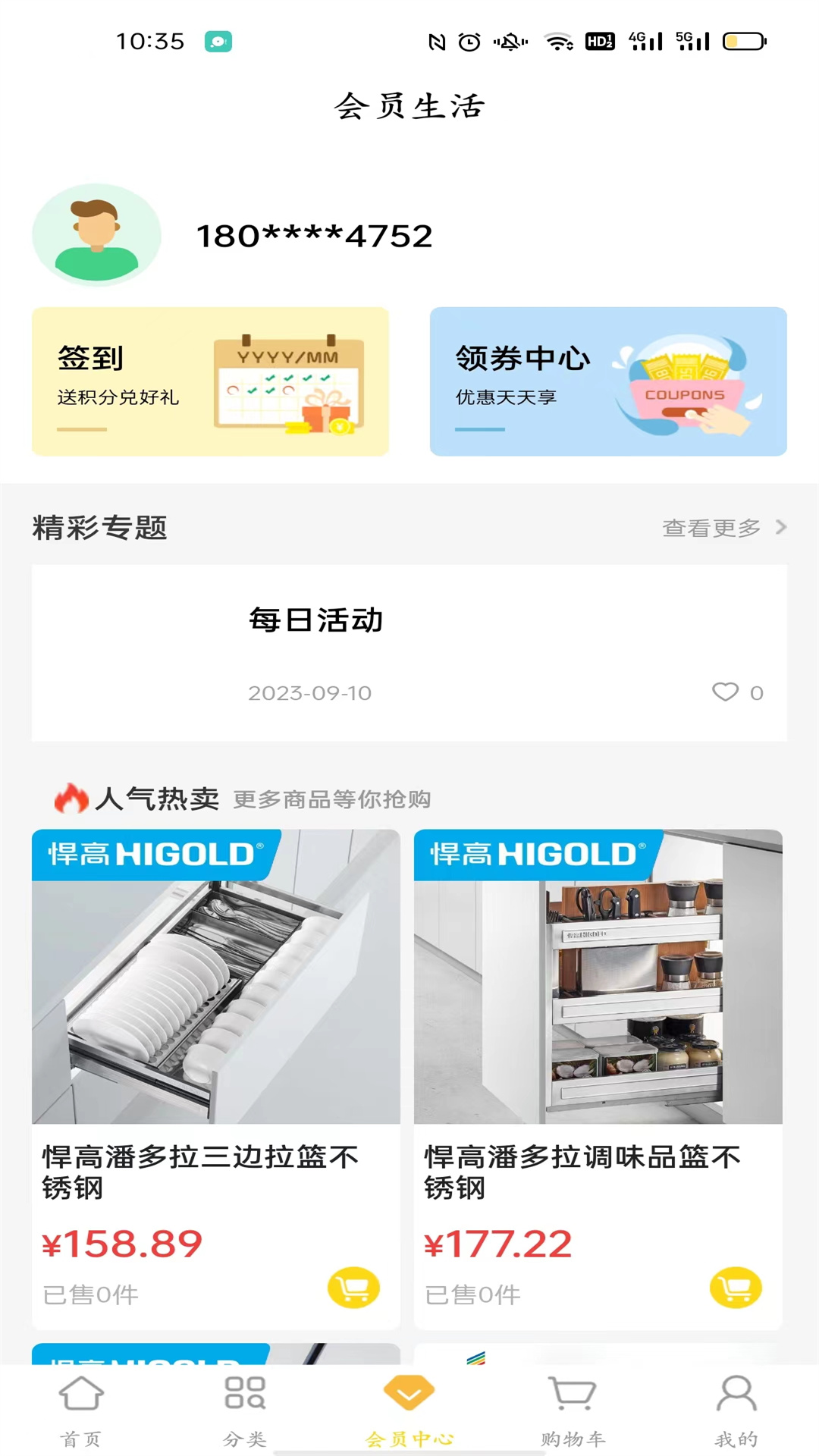Tap the screen recorder icon in status bar

click(218, 41)
